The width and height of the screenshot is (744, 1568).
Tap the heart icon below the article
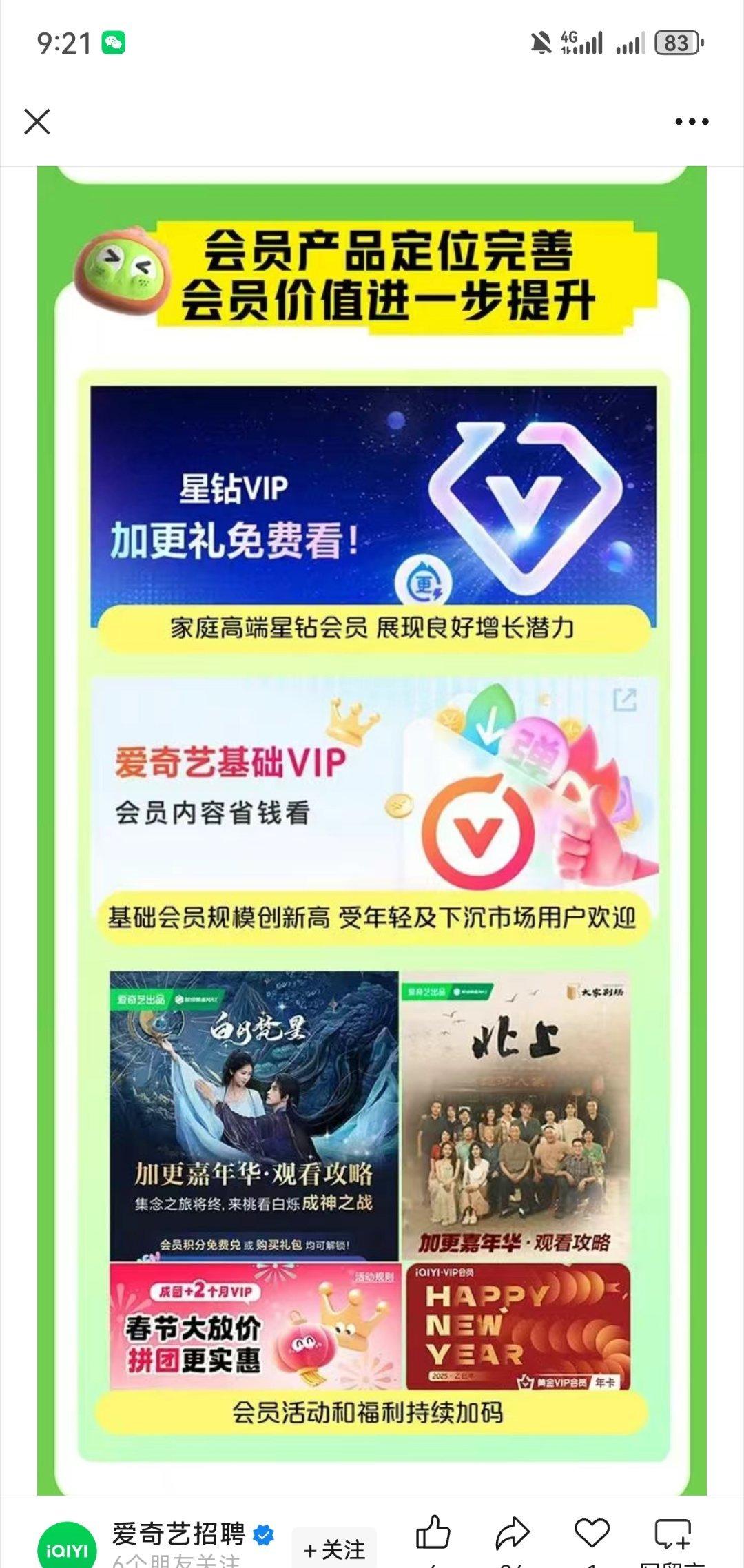click(x=592, y=1533)
